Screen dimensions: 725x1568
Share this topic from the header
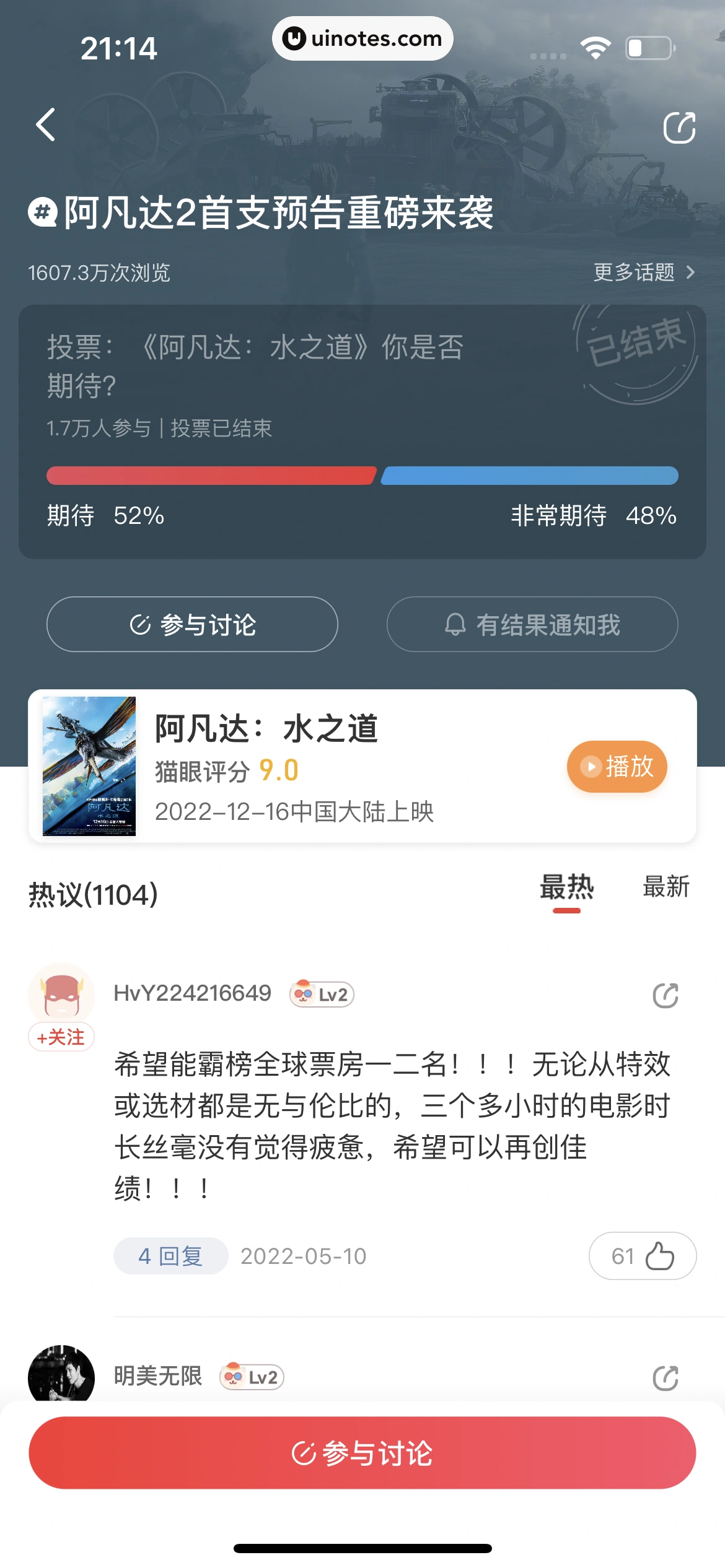pos(679,128)
